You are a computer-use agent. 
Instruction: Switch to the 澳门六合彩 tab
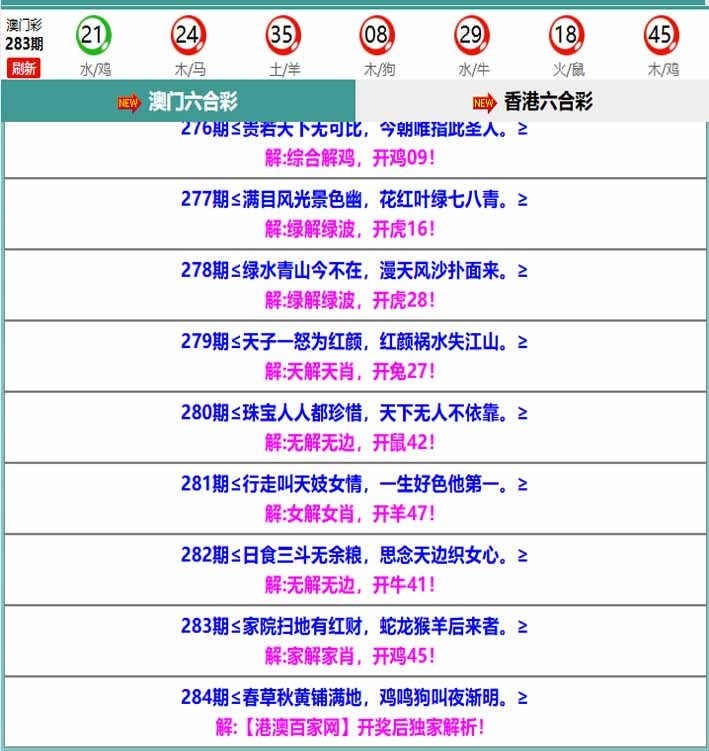pyautogui.click(x=178, y=102)
